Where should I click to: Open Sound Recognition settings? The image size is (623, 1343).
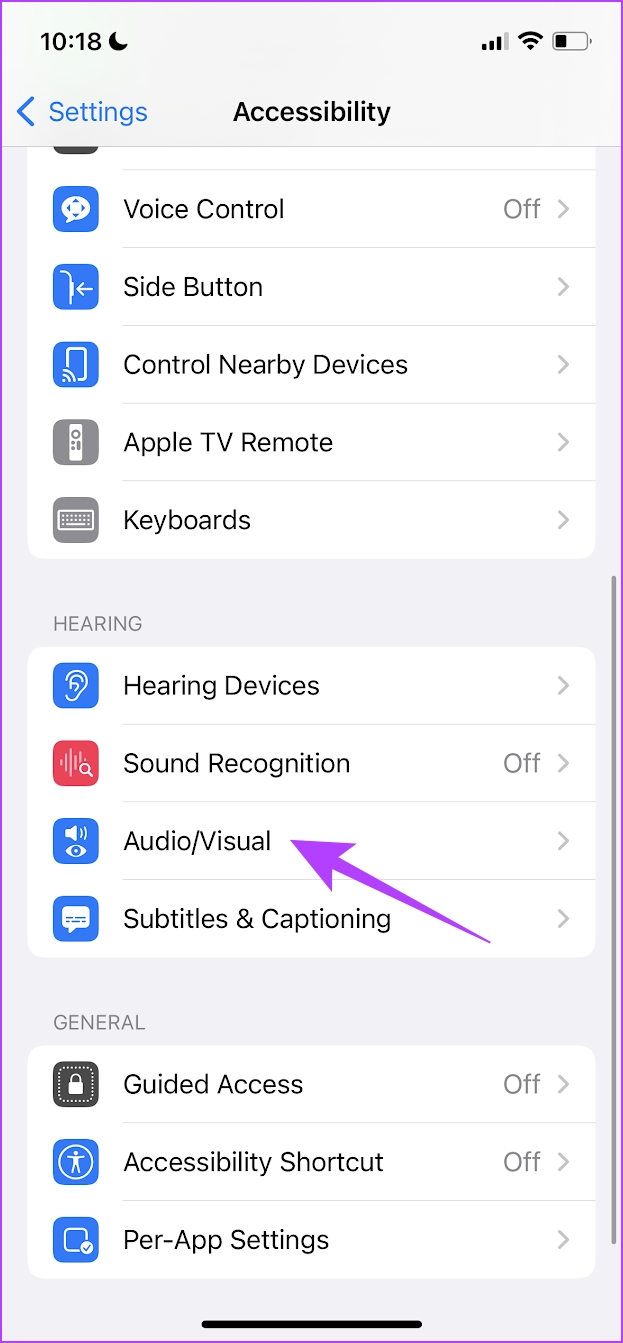[x=311, y=764]
